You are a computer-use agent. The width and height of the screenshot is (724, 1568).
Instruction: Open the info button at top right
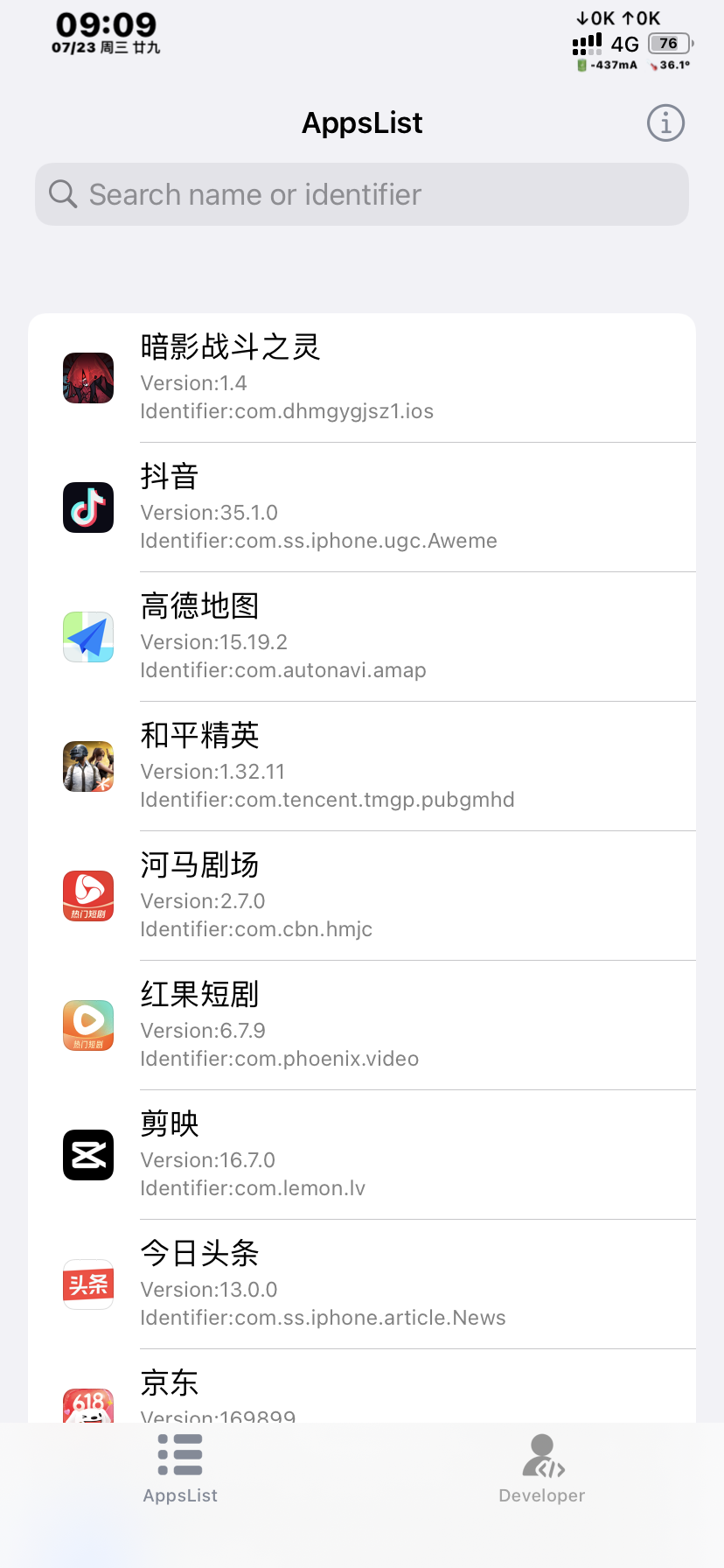coord(665,122)
